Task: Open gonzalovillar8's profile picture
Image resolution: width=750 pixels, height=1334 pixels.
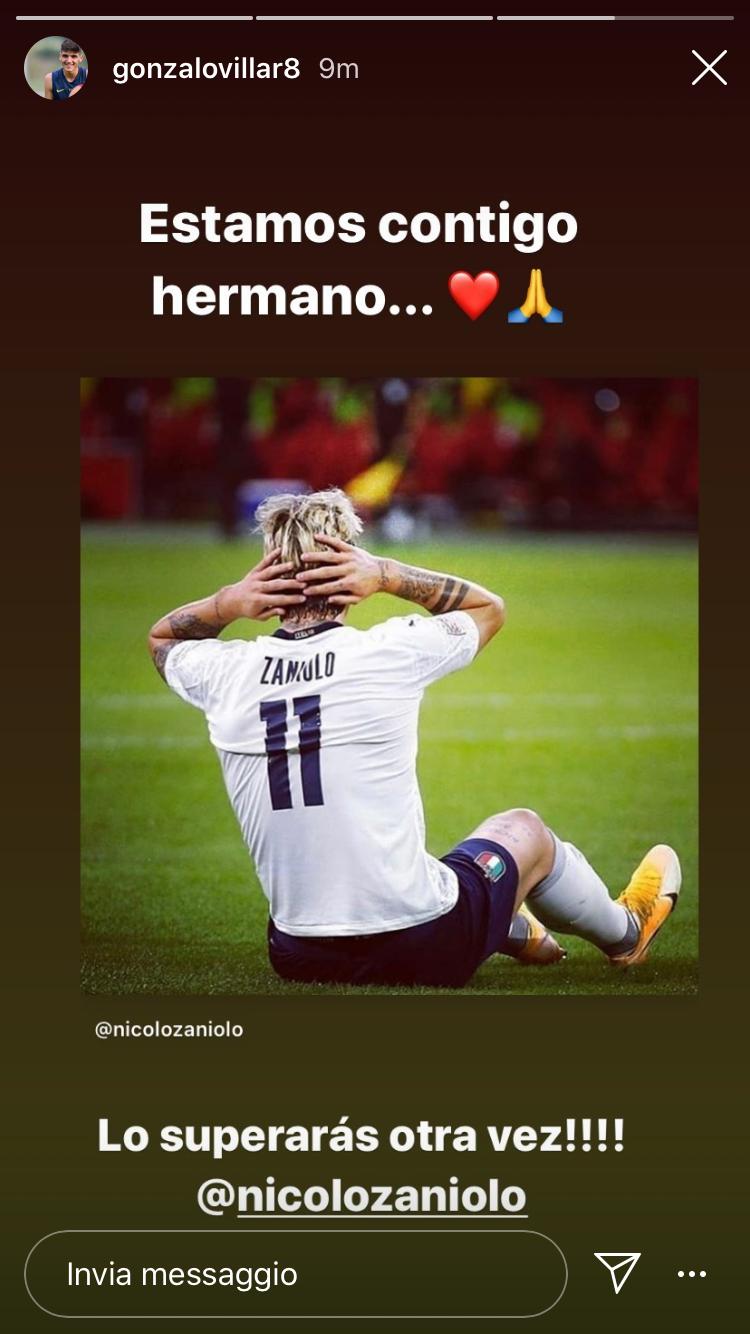Action: [x=56, y=68]
